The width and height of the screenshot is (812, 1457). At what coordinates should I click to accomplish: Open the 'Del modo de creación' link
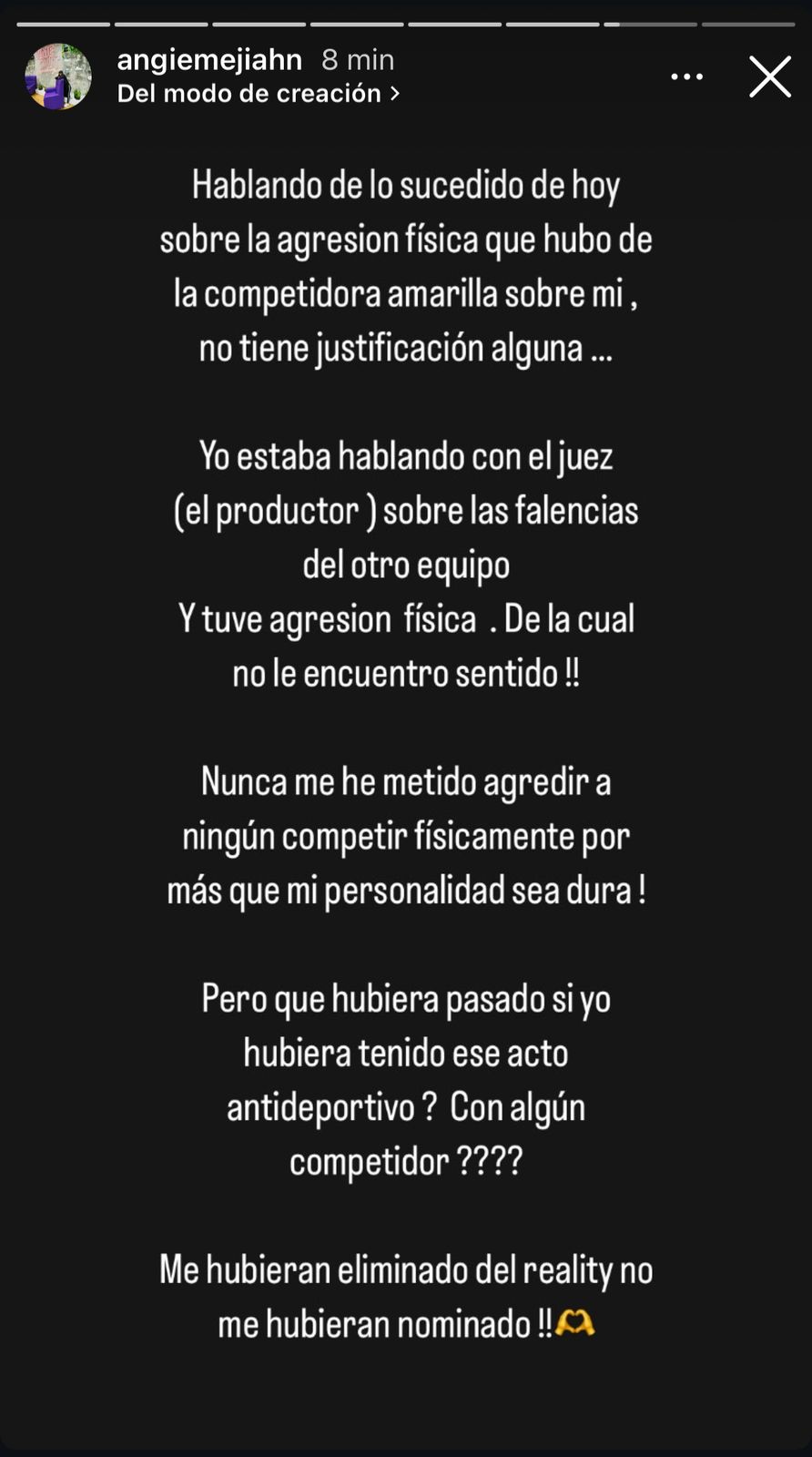click(x=259, y=93)
